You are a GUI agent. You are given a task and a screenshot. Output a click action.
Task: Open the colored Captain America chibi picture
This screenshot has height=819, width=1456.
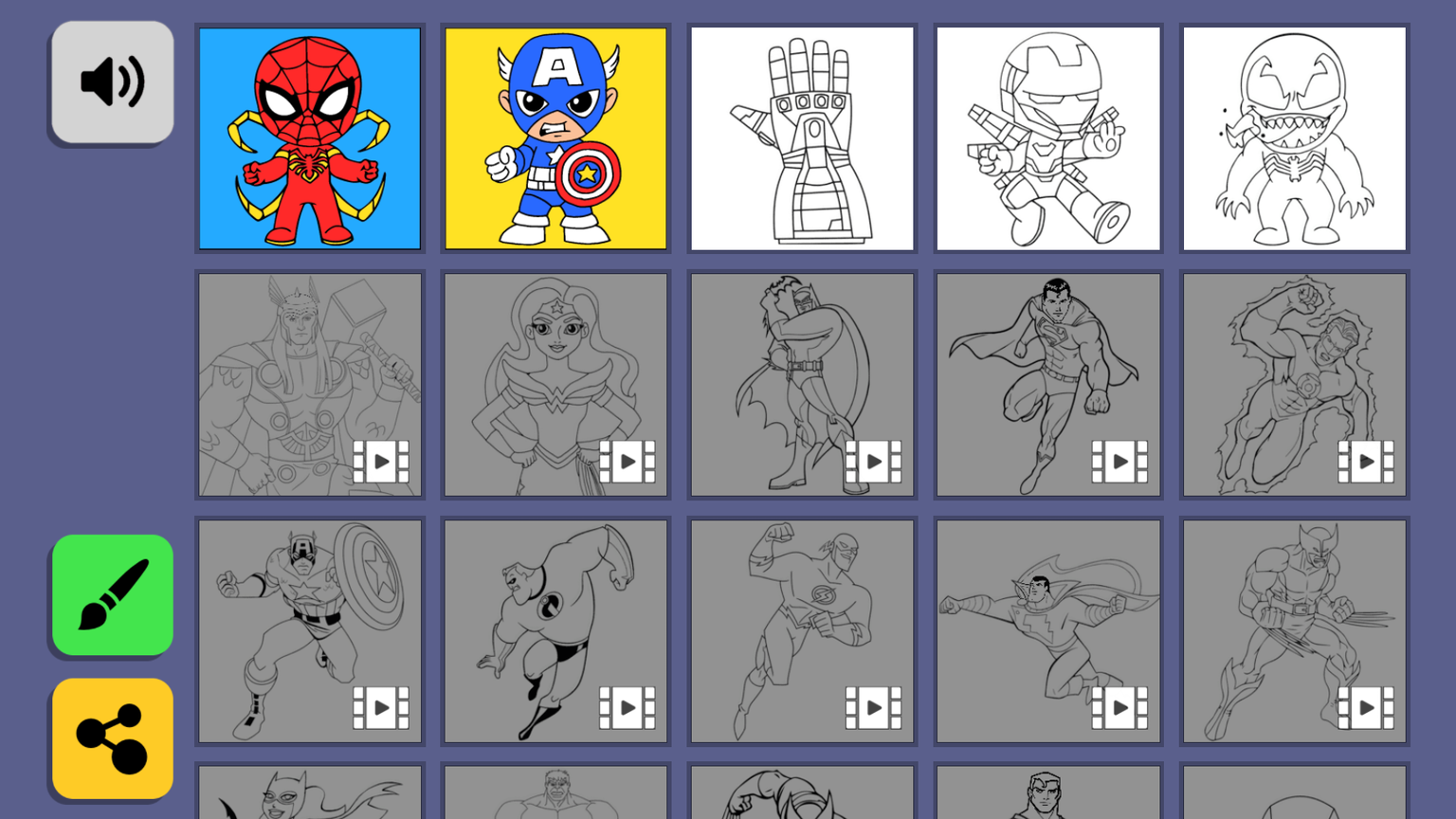(555, 138)
